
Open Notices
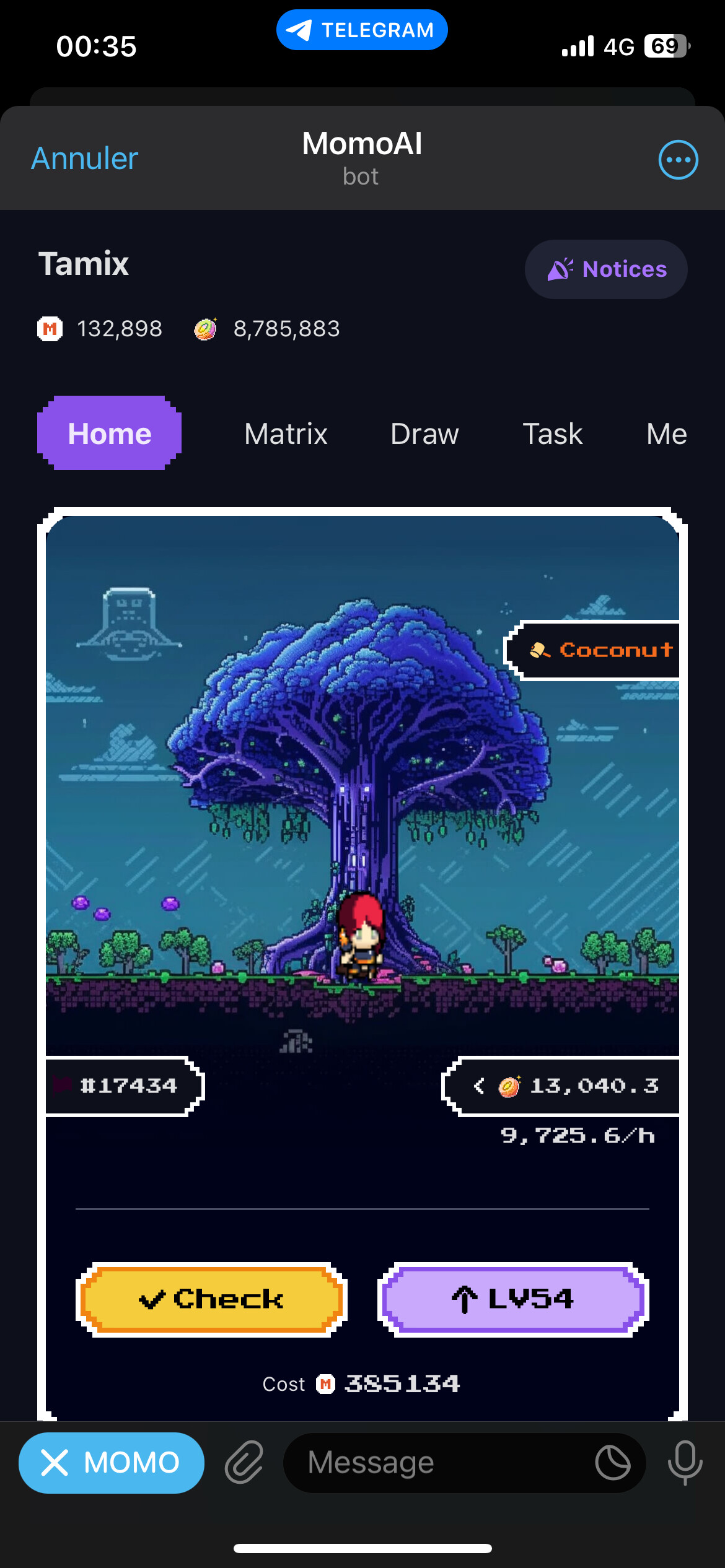pyautogui.click(x=606, y=269)
